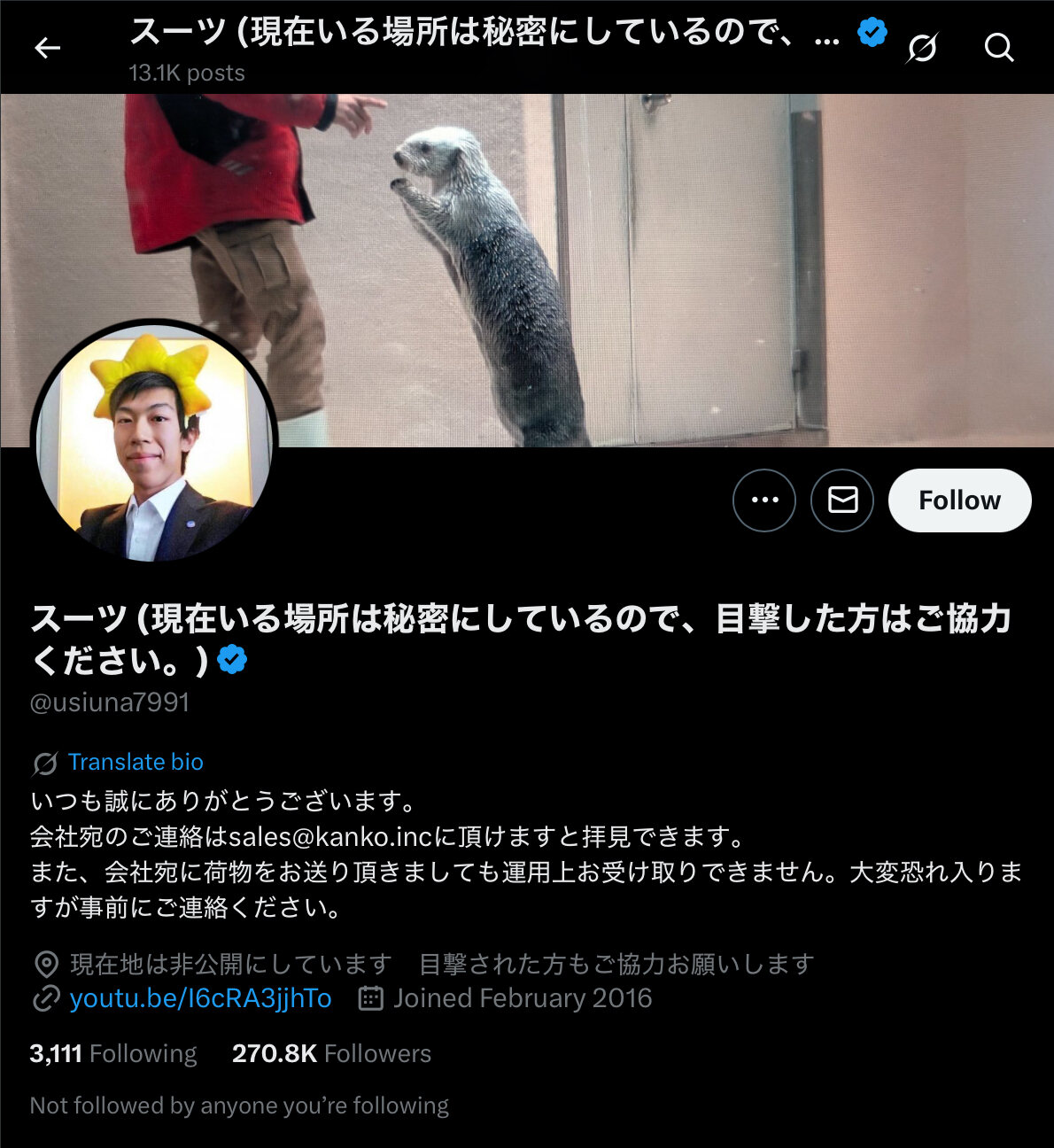Go back using the arrow icon
The width and height of the screenshot is (1054, 1148).
click(47, 48)
